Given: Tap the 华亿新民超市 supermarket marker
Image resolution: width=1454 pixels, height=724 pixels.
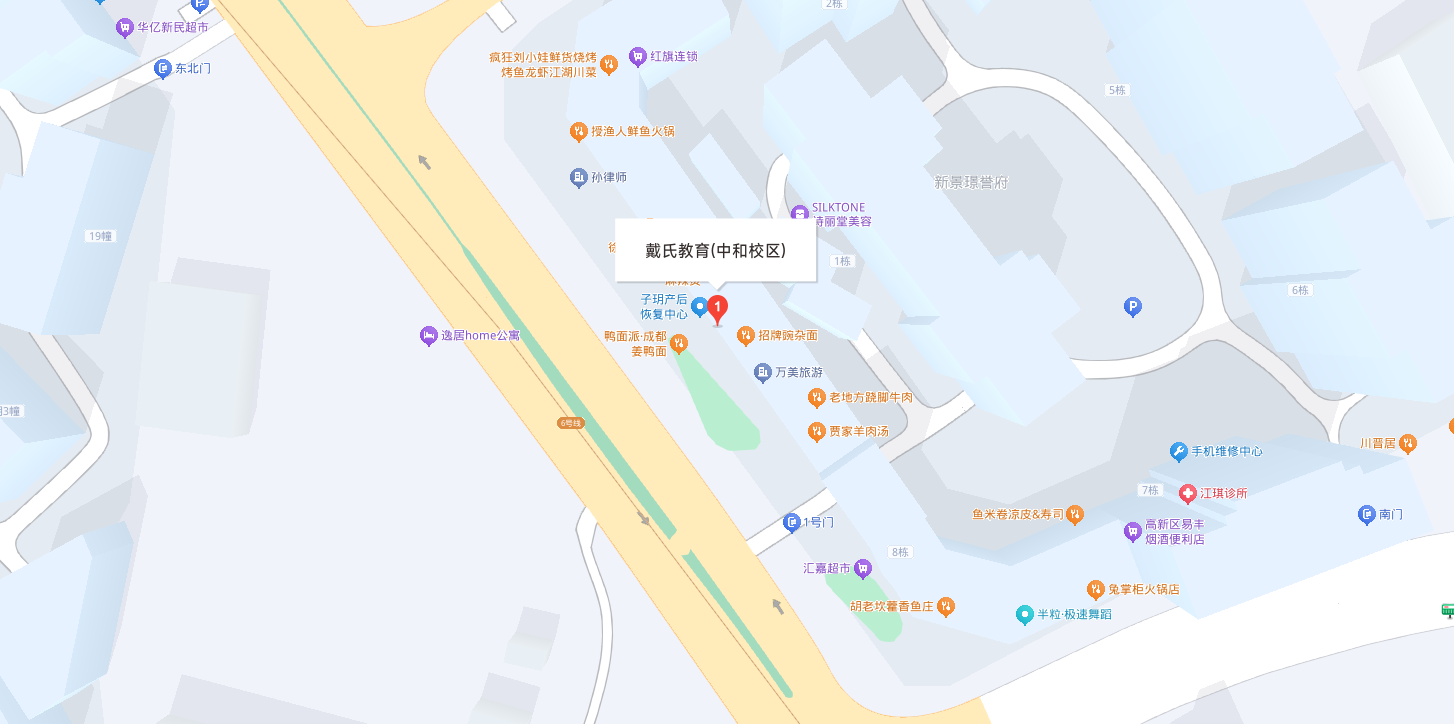Looking at the screenshot, I should (125, 28).
